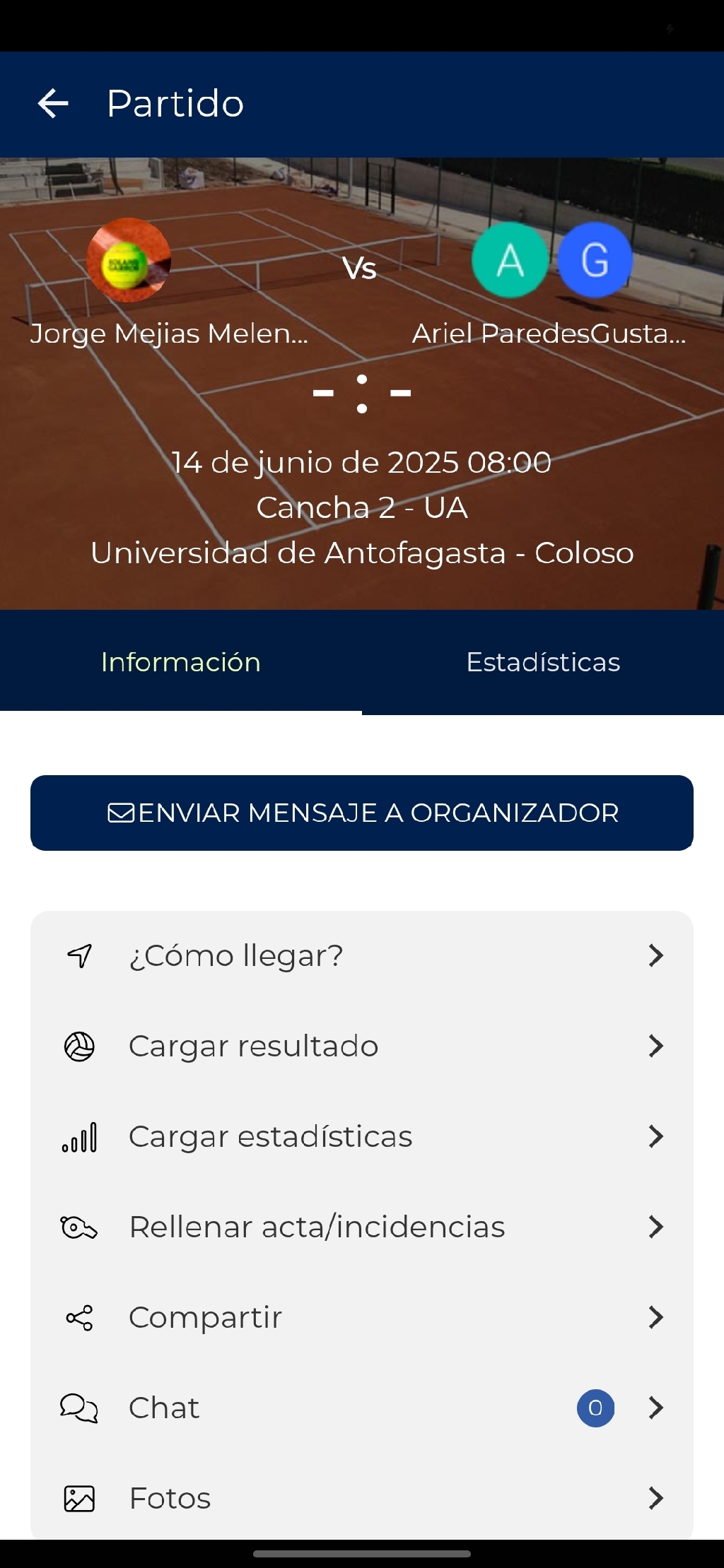Open Cargar resultado
The image size is (724, 1568).
pyautogui.click(x=362, y=1046)
